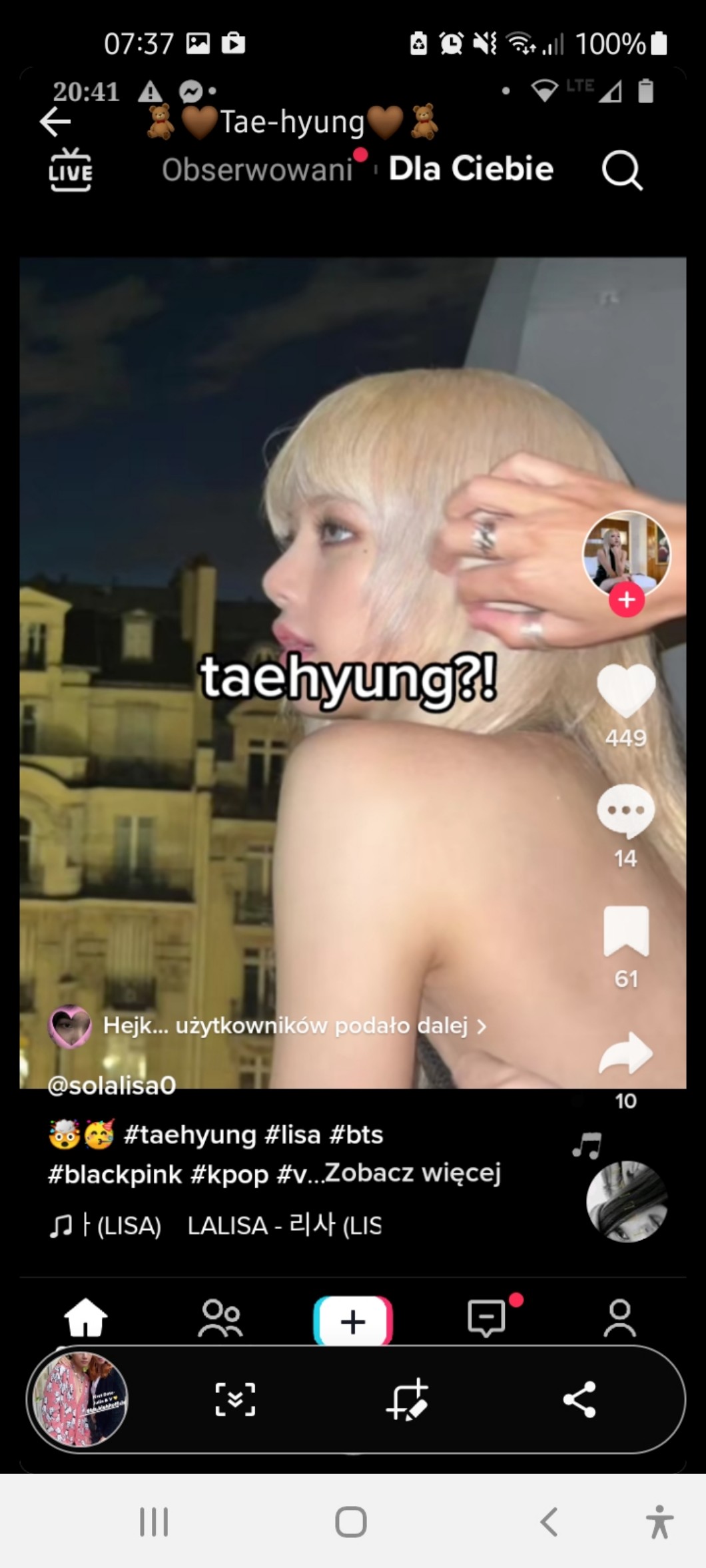
Task: Expand the caption with Zobacz więcej
Action: [413, 1173]
